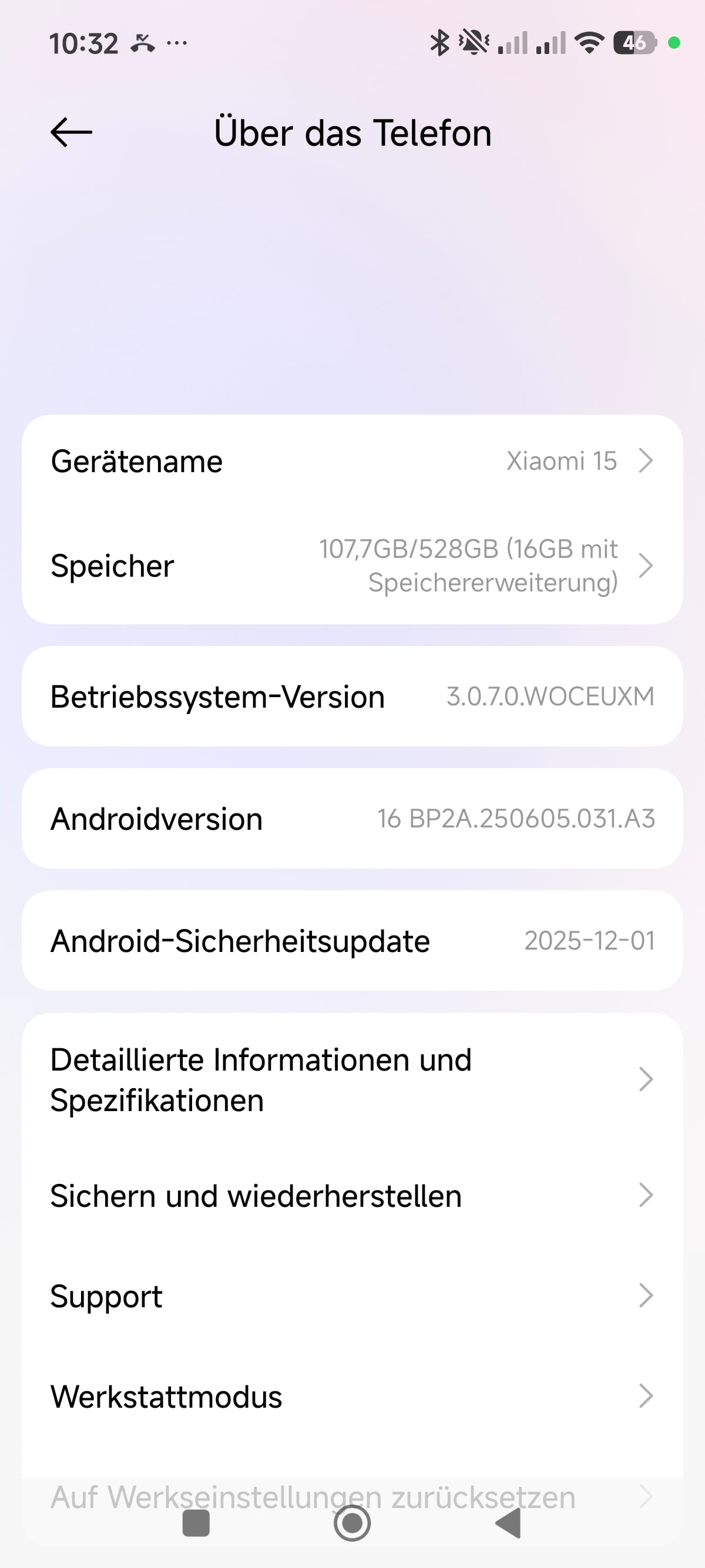Tap the system home button
This screenshot has height=1568, width=705.
click(352, 1523)
